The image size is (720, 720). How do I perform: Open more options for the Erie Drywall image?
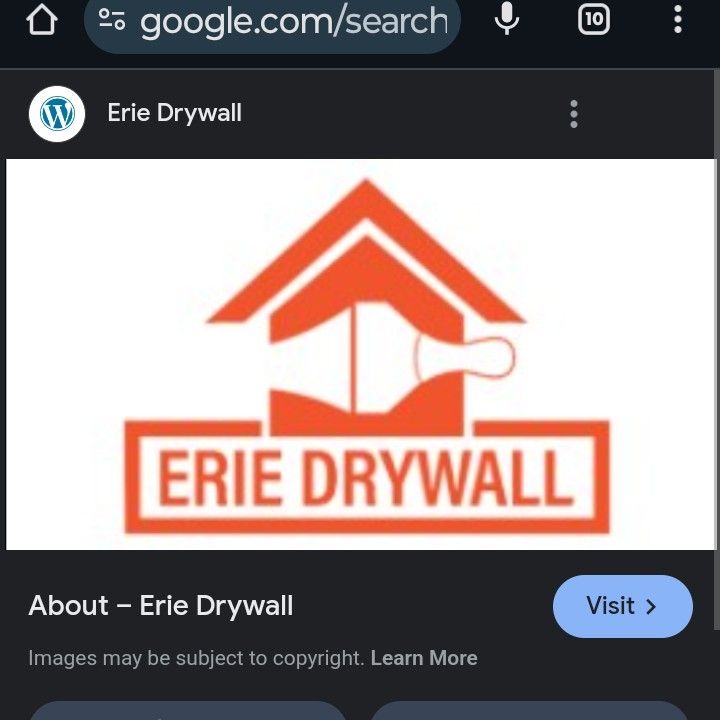pyautogui.click(x=573, y=114)
